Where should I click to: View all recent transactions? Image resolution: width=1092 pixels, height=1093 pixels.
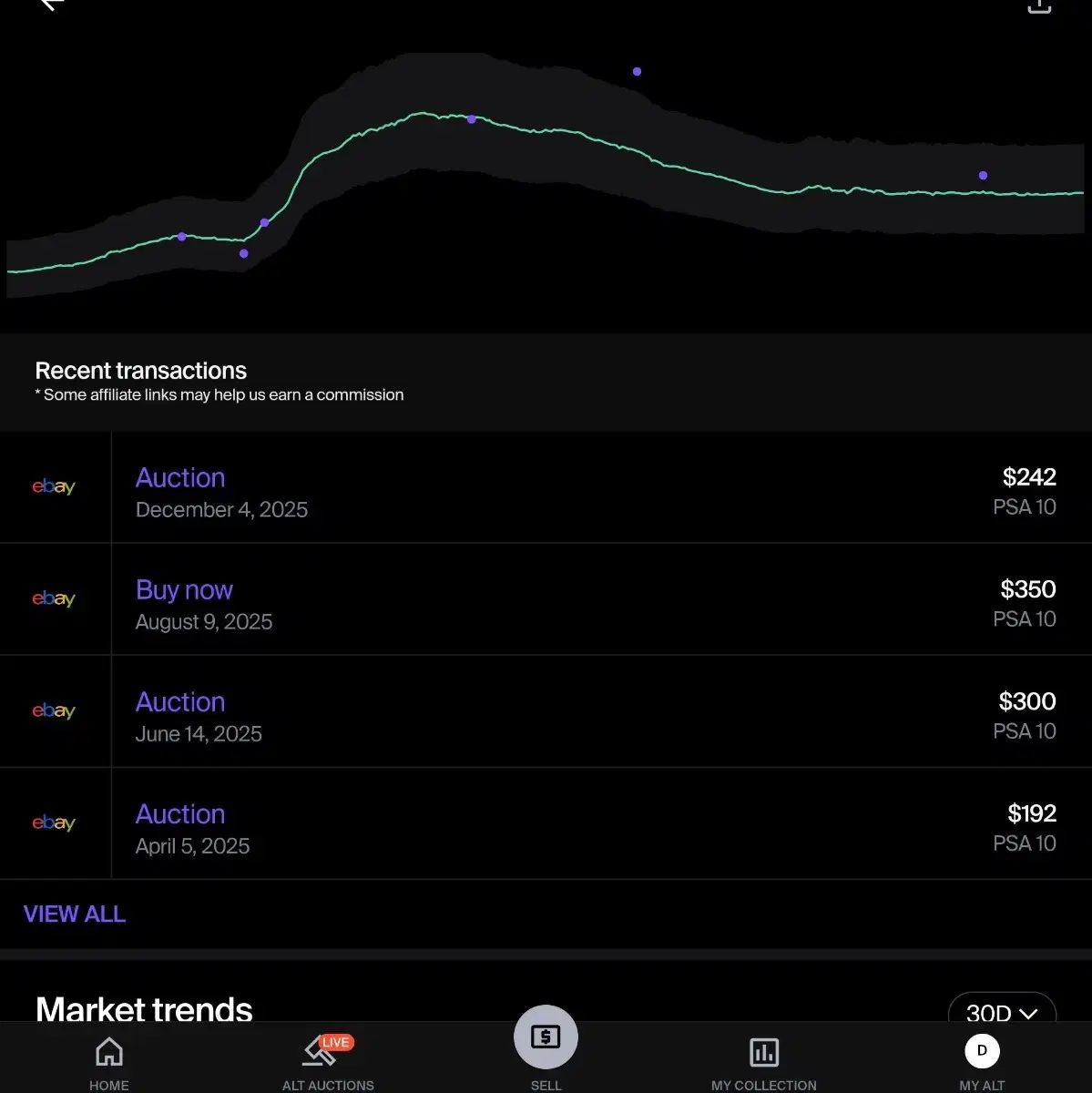point(75,914)
